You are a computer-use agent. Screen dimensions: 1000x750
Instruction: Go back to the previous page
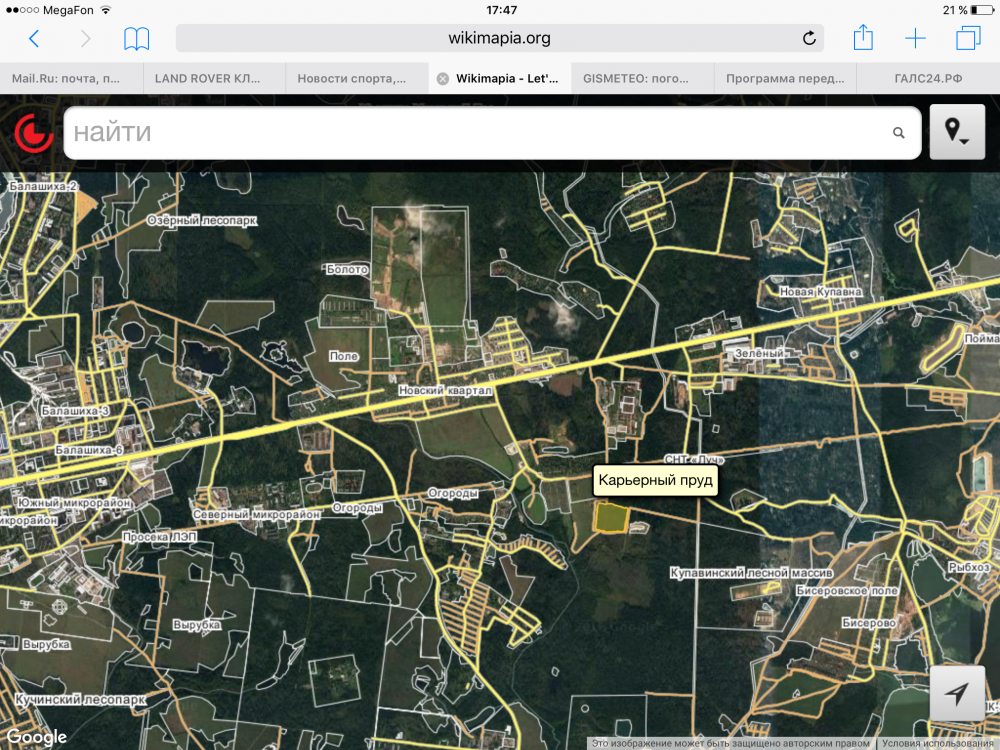34,39
